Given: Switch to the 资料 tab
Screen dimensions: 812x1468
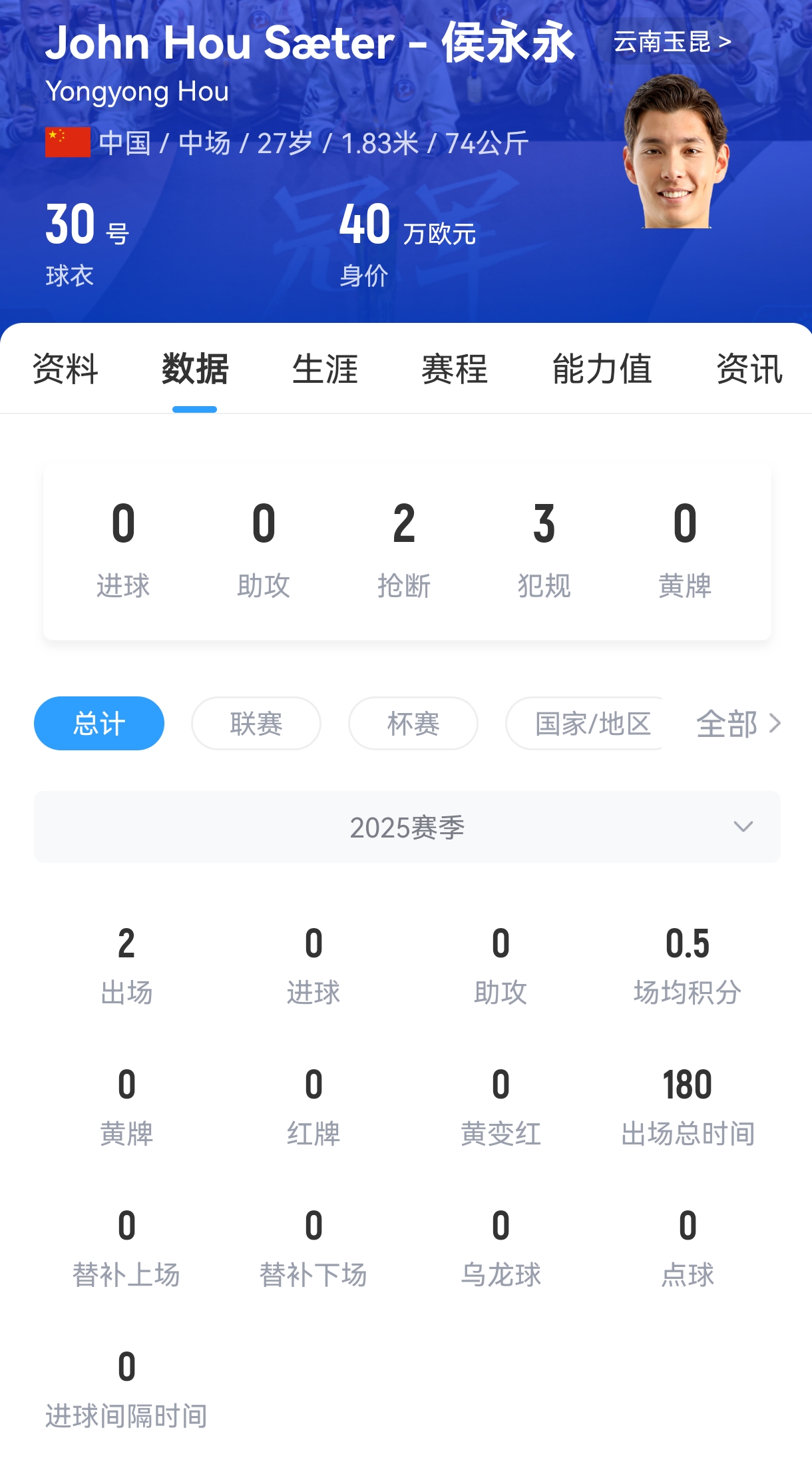Looking at the screenshot, I should tap(65, 369).
